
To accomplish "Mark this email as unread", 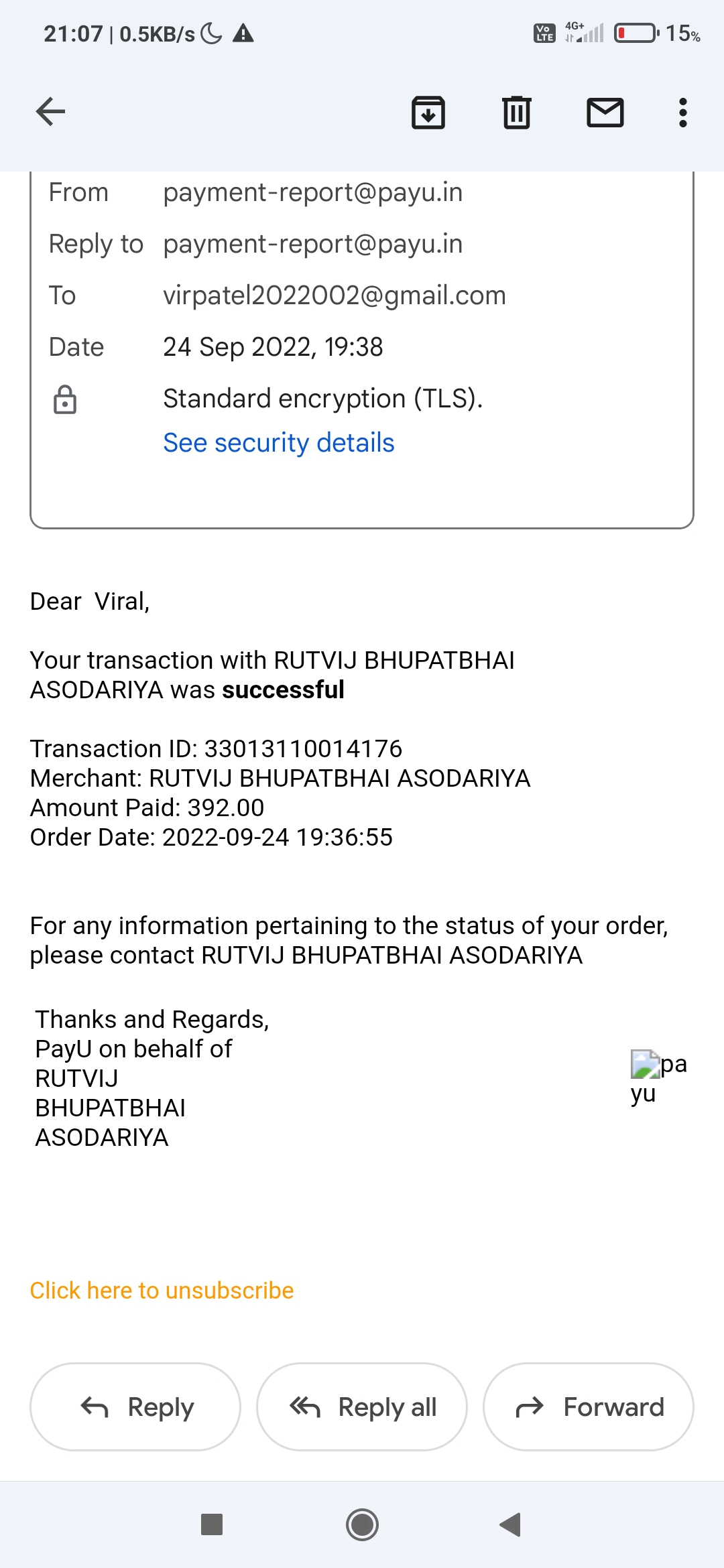I will [x=605, y=112].
